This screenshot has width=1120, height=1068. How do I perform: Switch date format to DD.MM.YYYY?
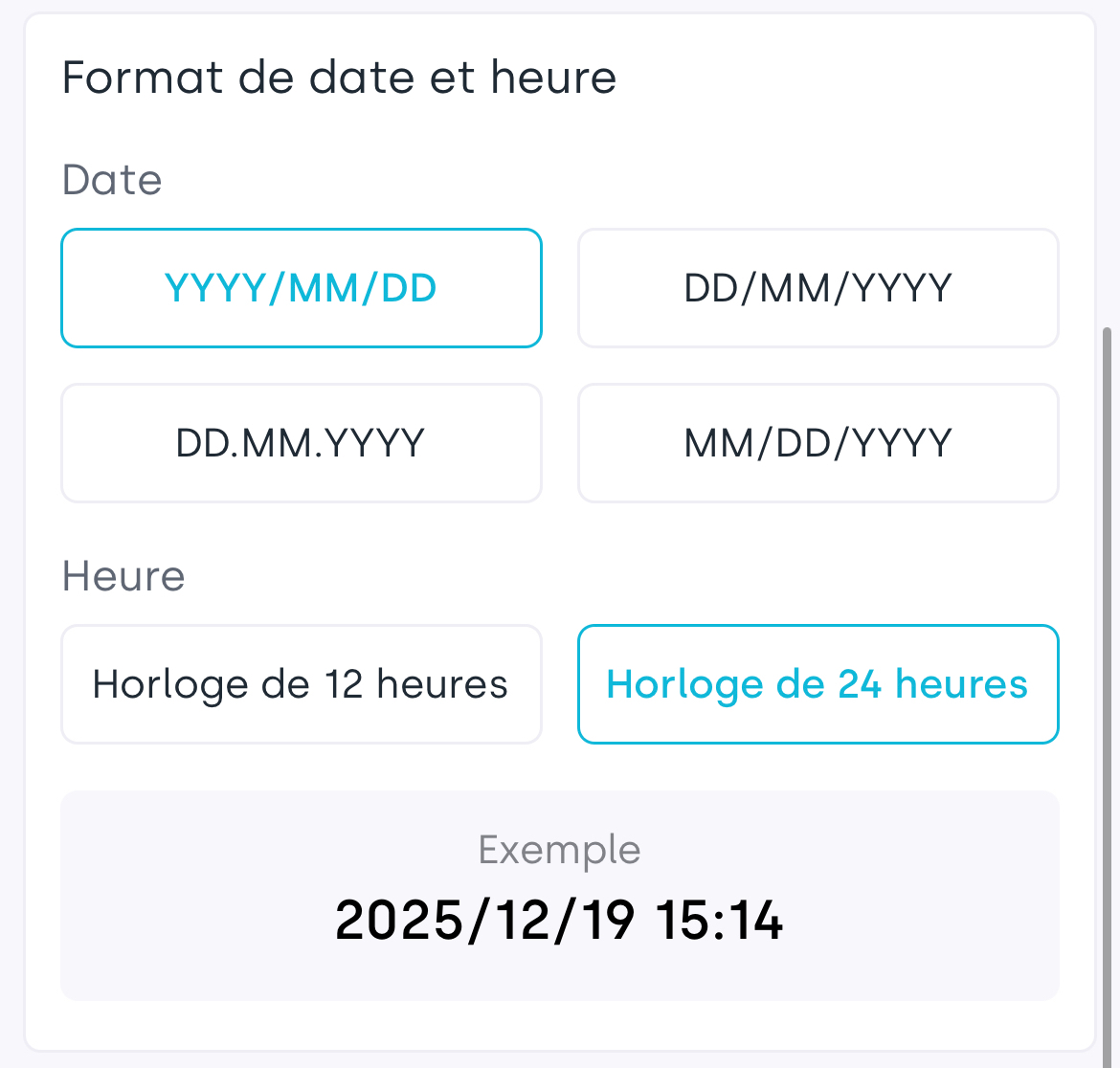(302, 443)
